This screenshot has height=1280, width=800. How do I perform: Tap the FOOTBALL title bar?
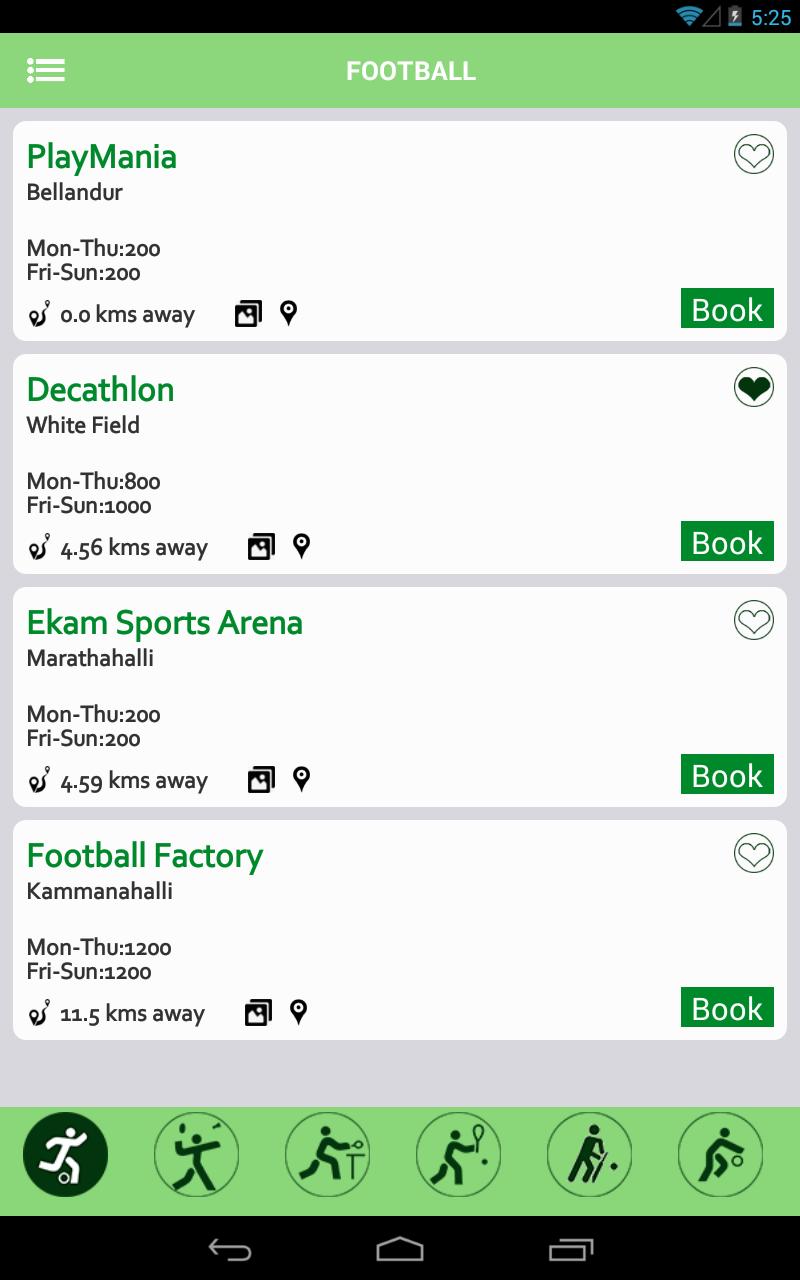(x=411, y=70)
